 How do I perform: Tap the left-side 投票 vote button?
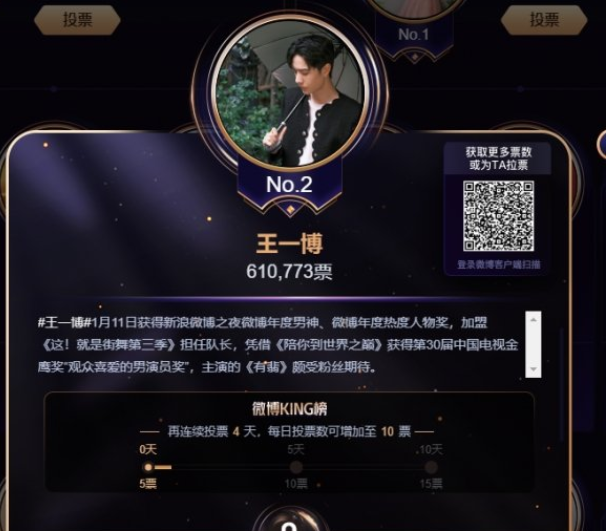click(x=77, y=20)
